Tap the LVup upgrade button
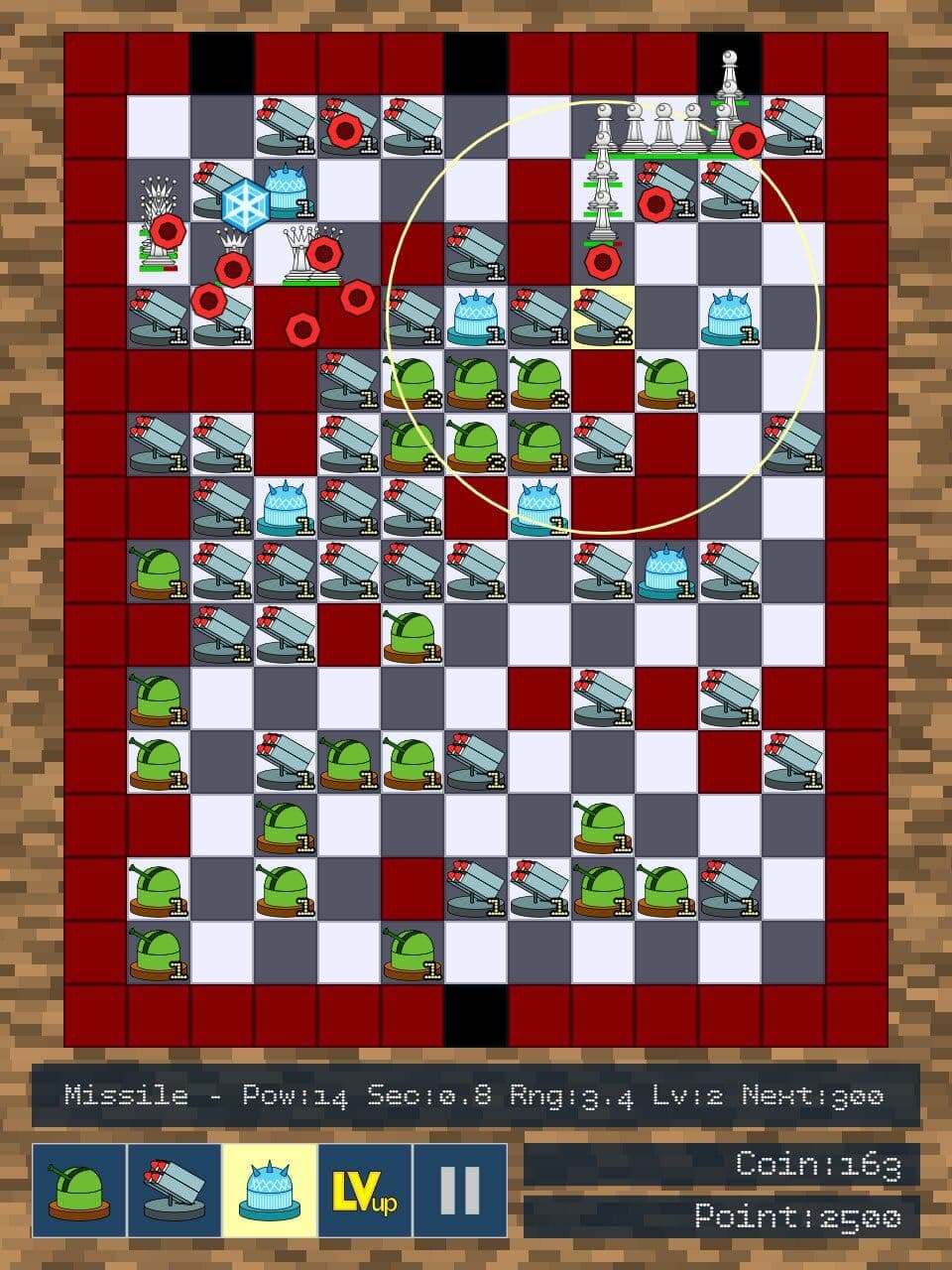The width and height of the screenshot is (952, 1270). click(365, 1190)
